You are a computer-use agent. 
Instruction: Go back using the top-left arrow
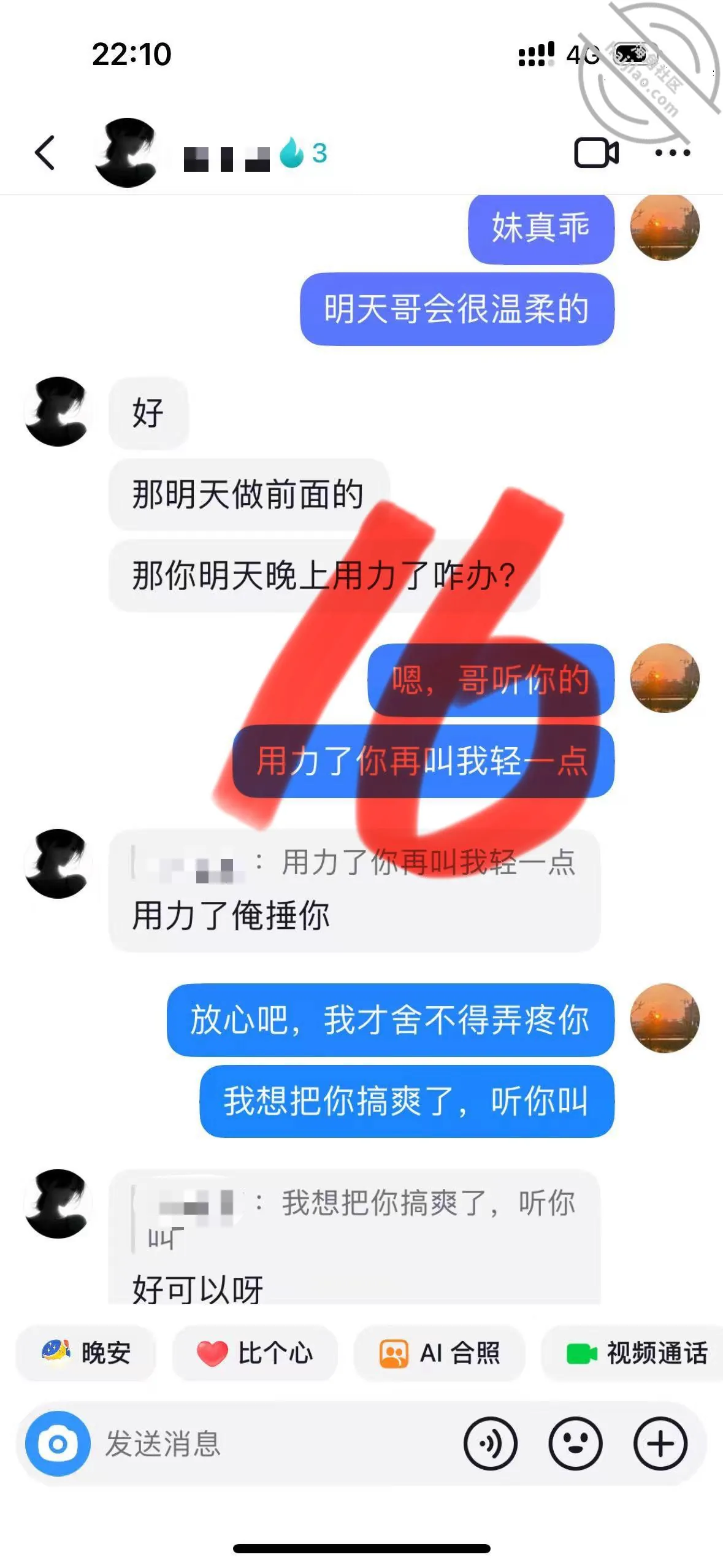[45, 153]
